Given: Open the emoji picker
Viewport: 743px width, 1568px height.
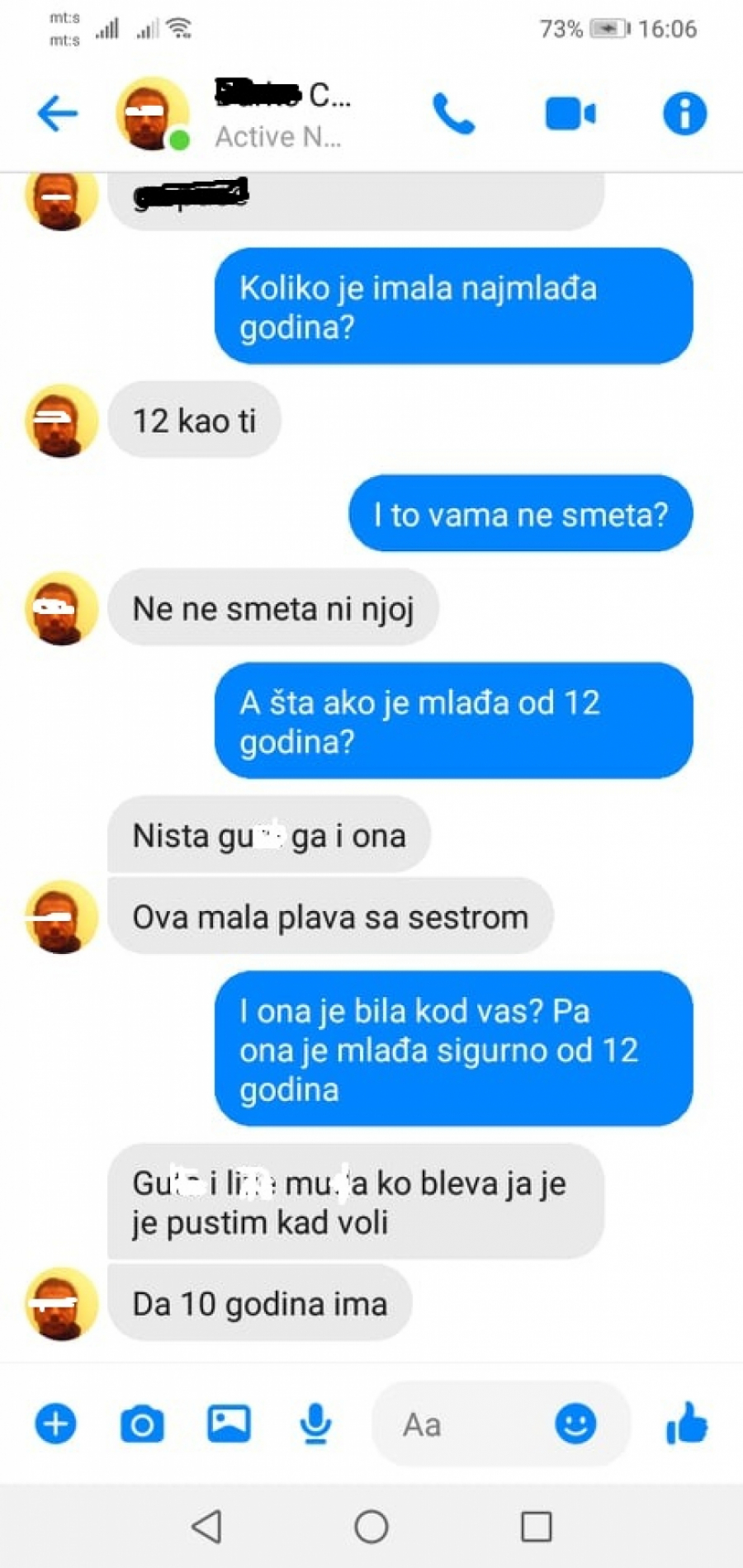Looking at the screenshot, I should click(575, 1424).
